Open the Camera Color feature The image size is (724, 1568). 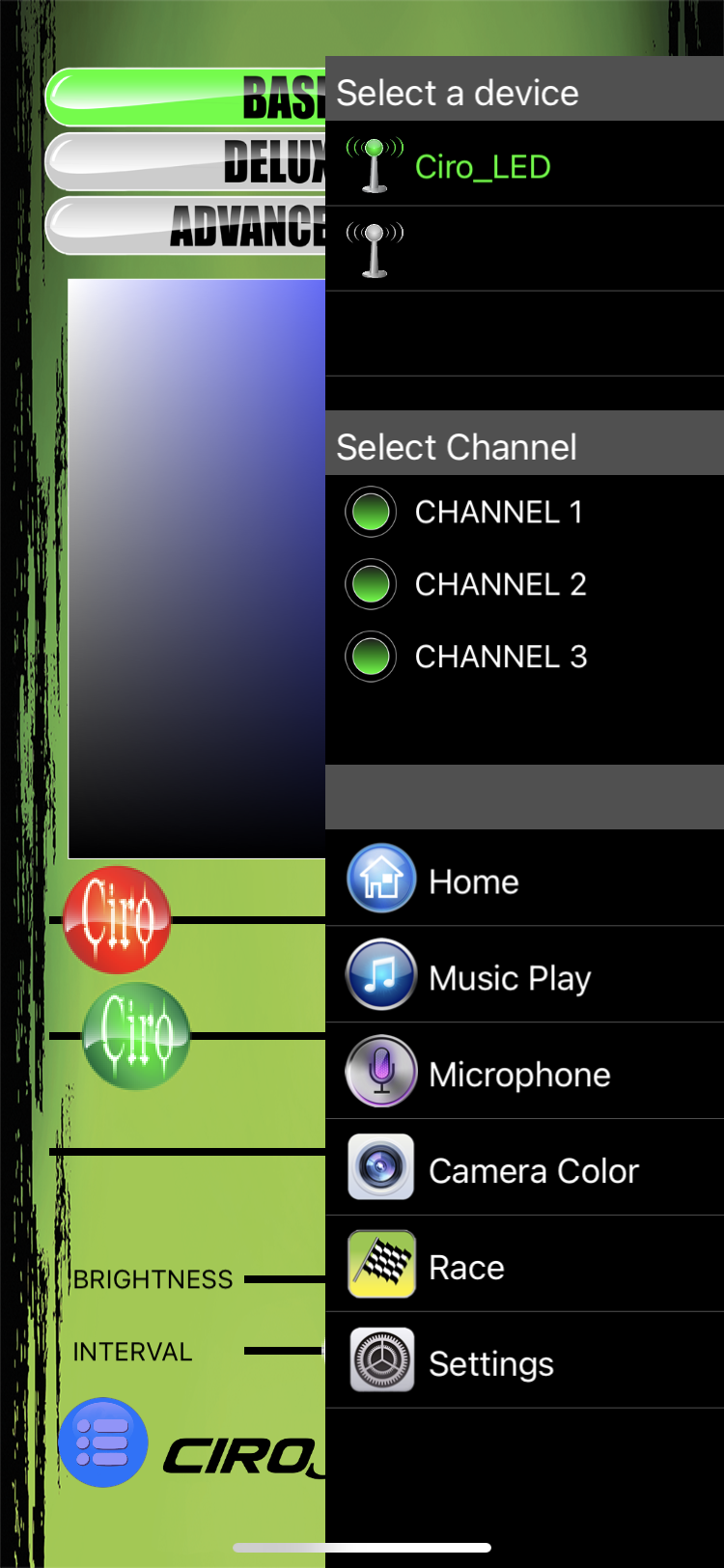tap(533, 1170)
